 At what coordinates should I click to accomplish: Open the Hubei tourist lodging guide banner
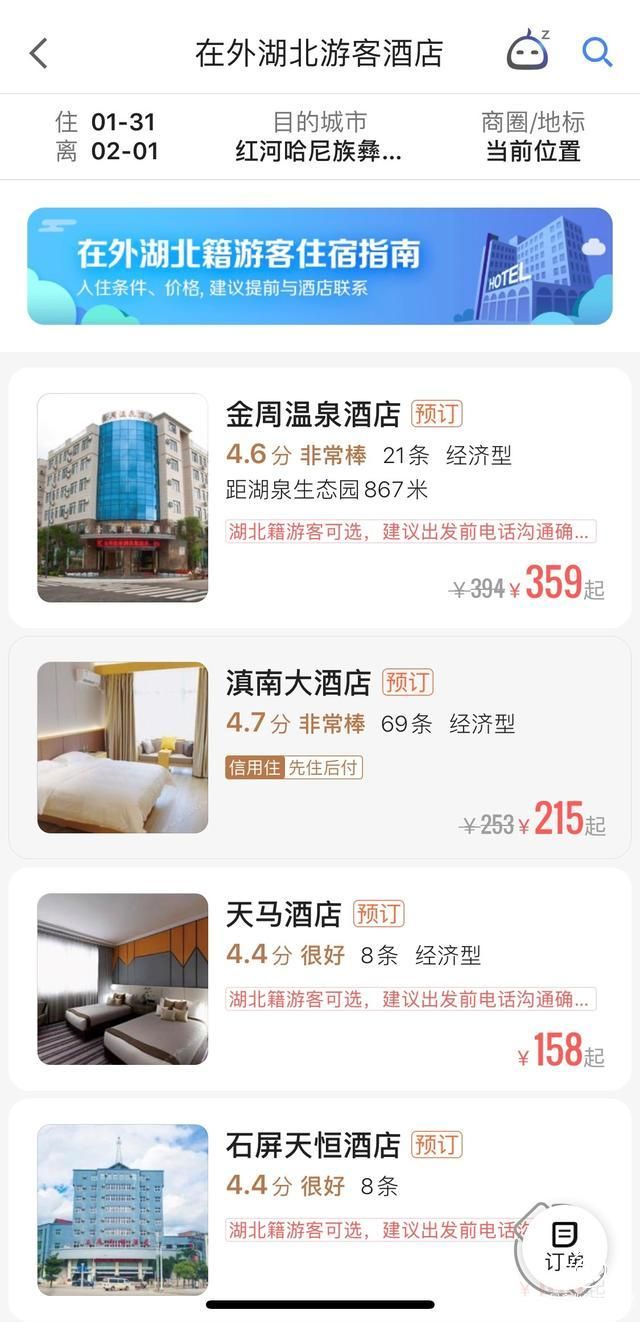320,266
